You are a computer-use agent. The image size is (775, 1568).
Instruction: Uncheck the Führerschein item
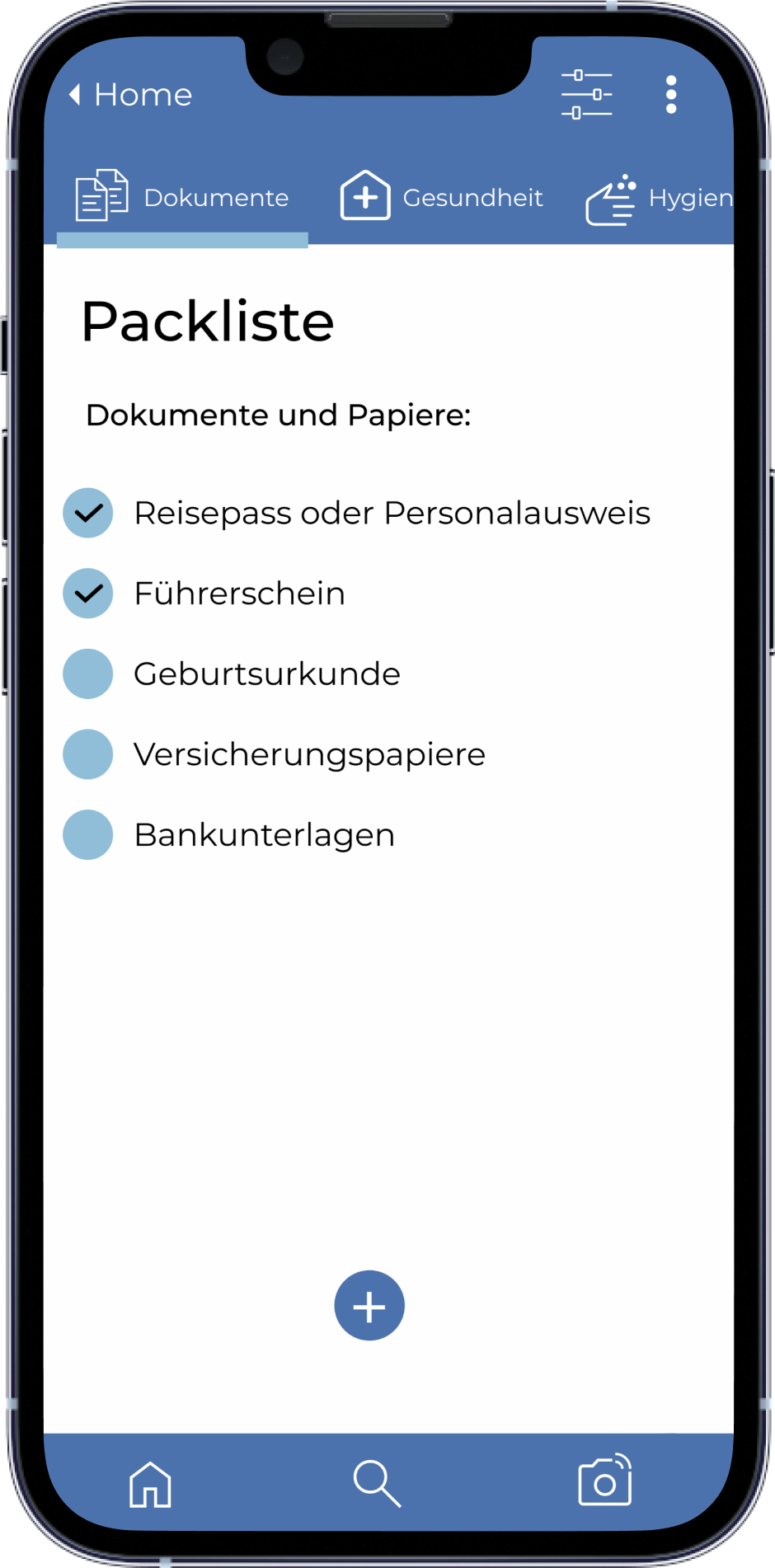point(88,594)
